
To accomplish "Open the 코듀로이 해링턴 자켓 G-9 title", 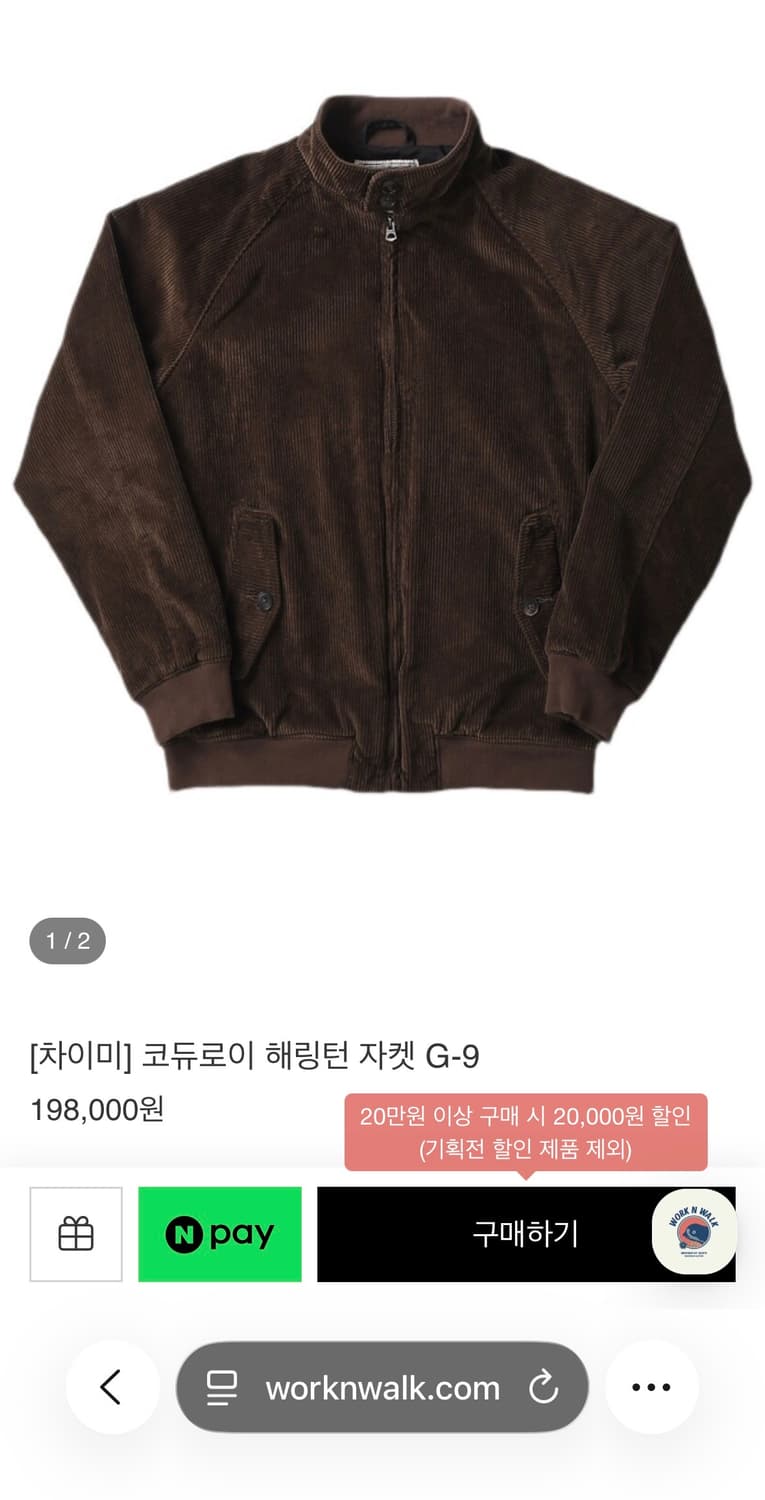I will 255,1050.
